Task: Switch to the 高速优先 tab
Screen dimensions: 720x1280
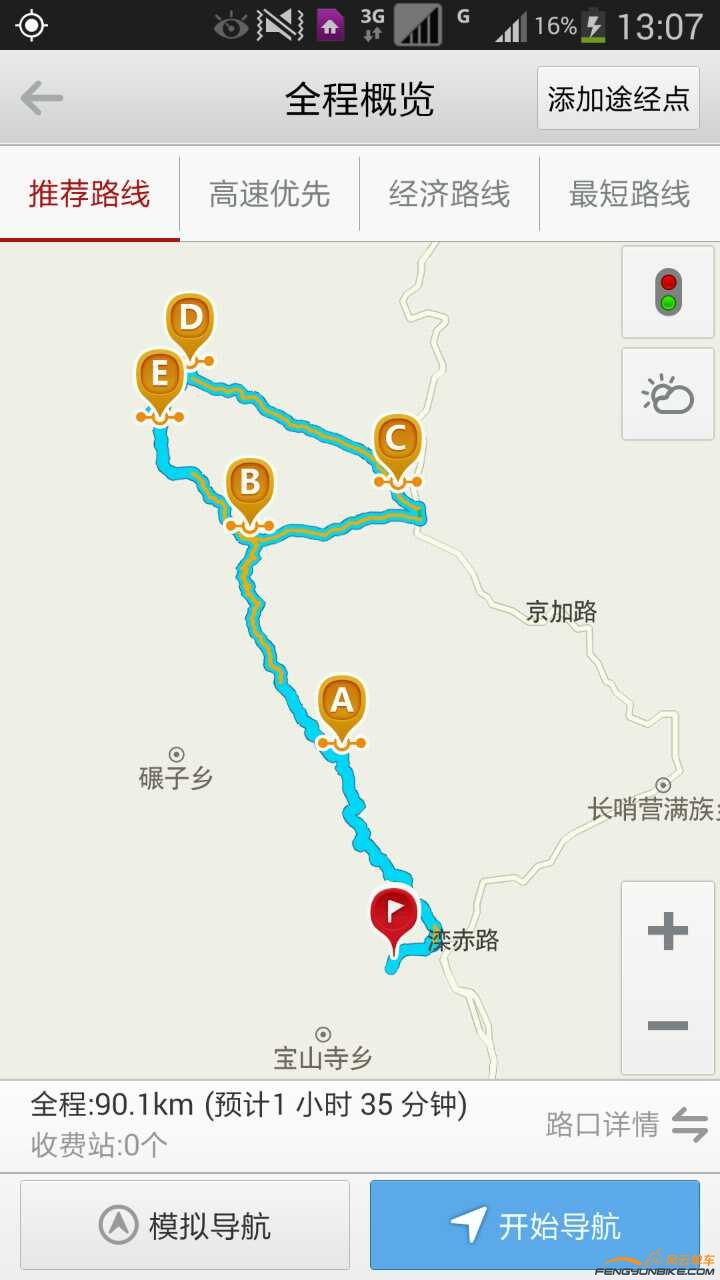Action: (x=269, y=194)
